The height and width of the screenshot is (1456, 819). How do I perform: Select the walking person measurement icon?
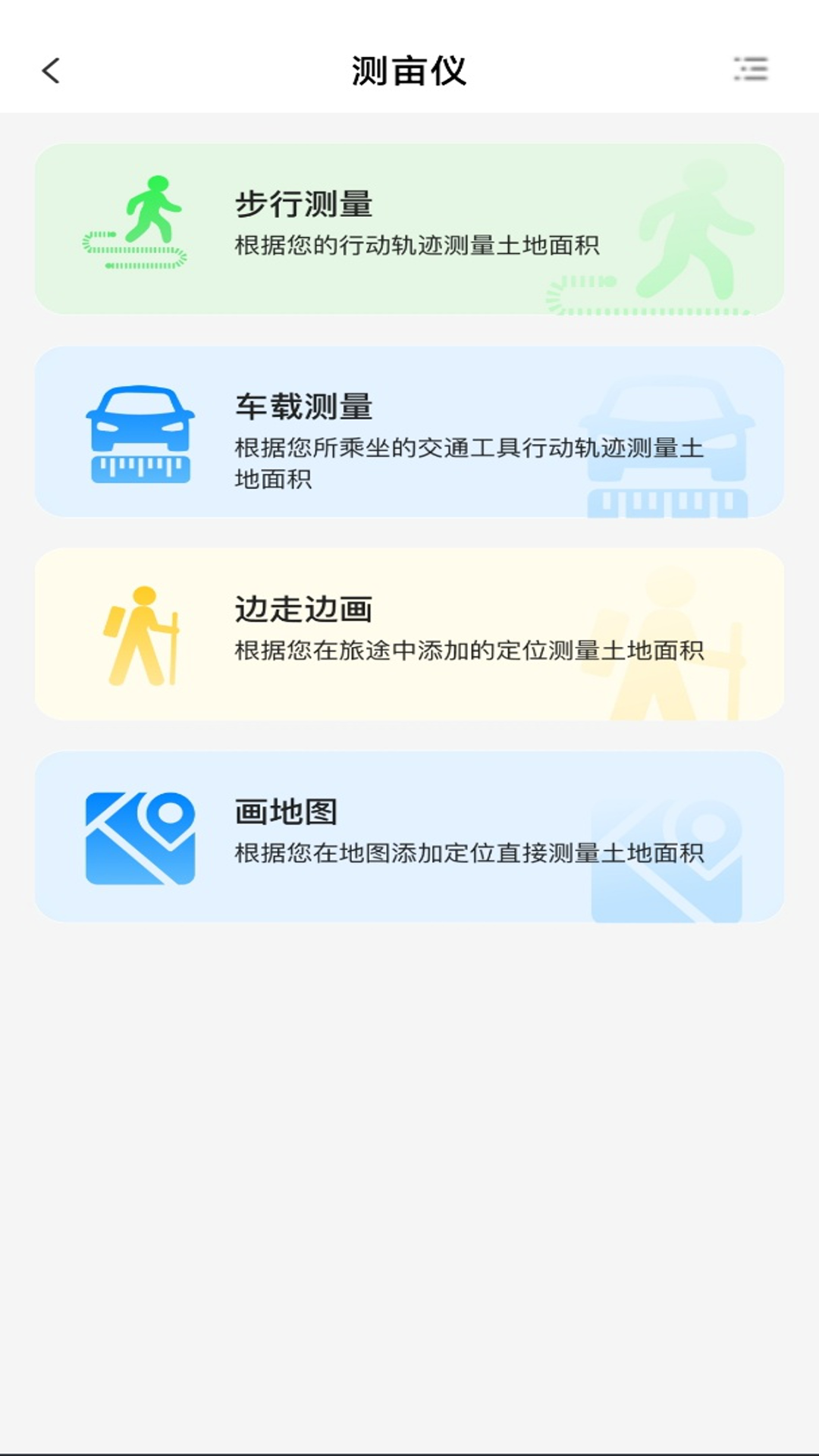[x=152, y=212]
